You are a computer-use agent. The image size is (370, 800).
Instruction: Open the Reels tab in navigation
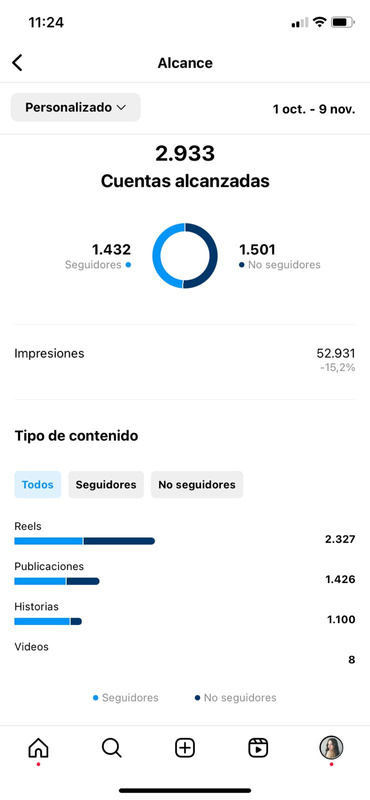point(258,748)
